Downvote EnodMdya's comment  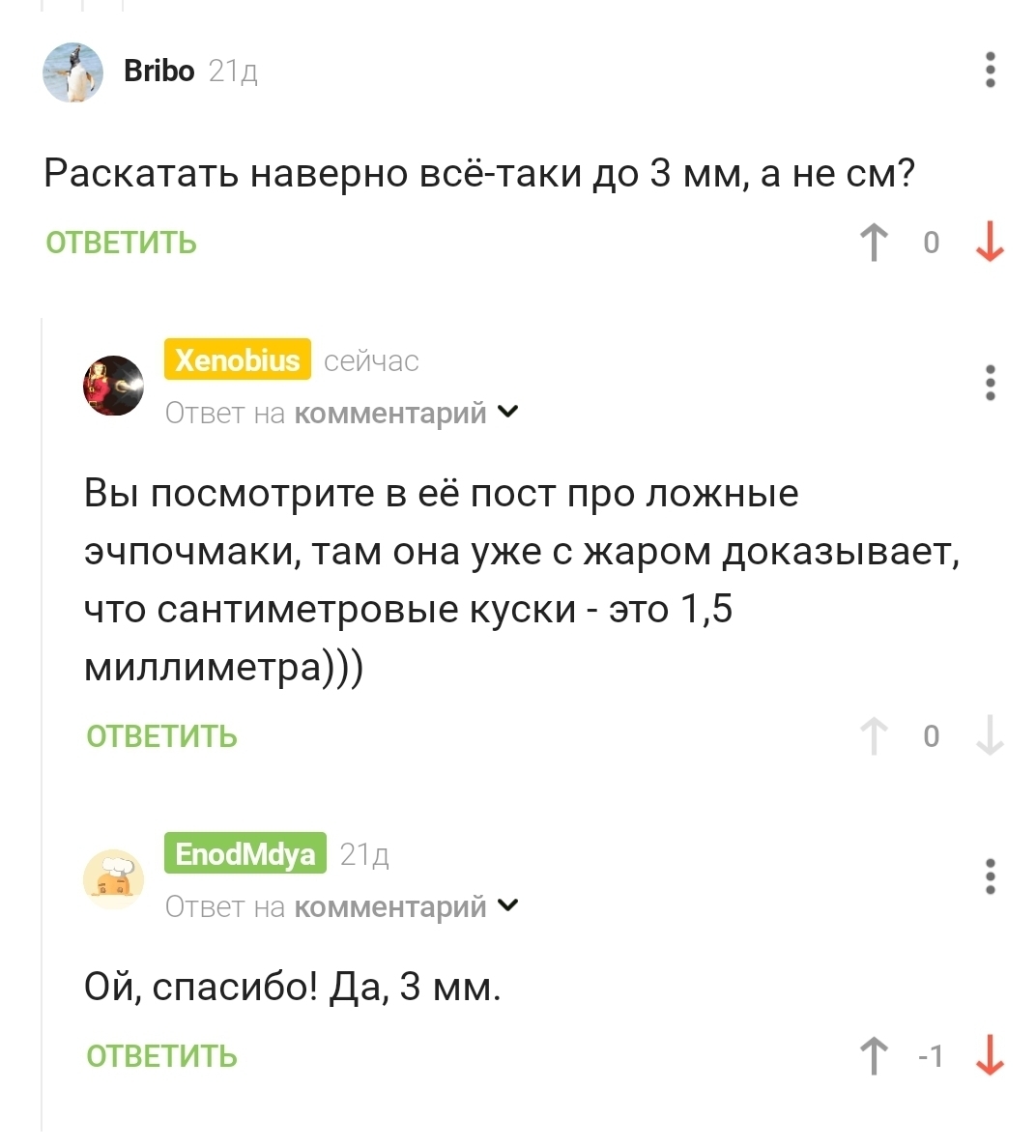point(990,1056)
